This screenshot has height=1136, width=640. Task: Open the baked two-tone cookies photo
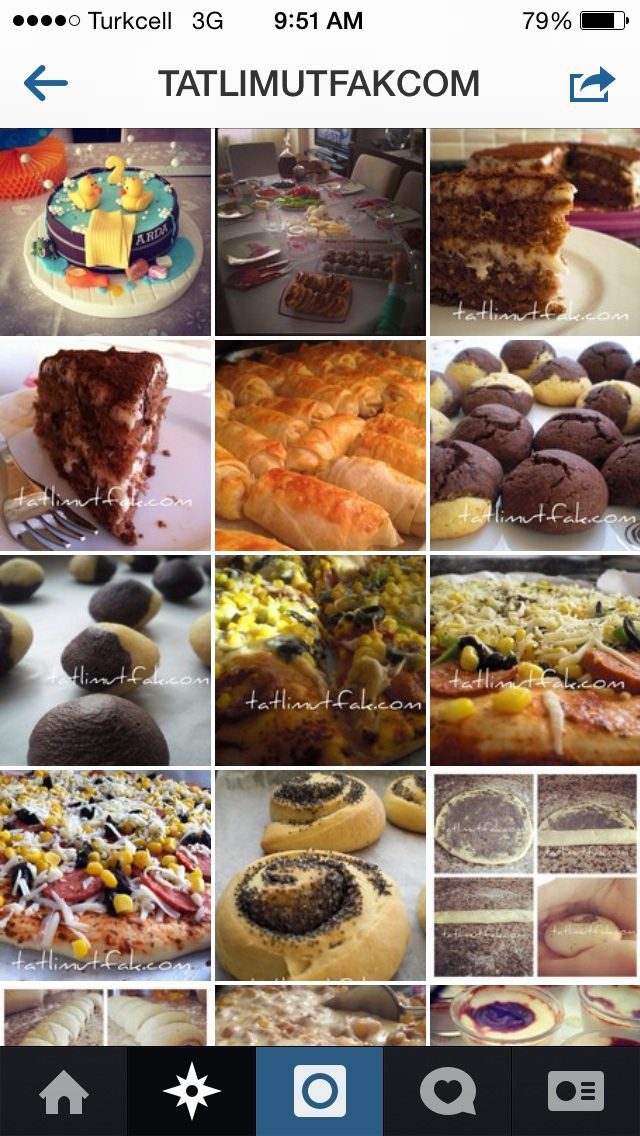[x=535, y=446]
